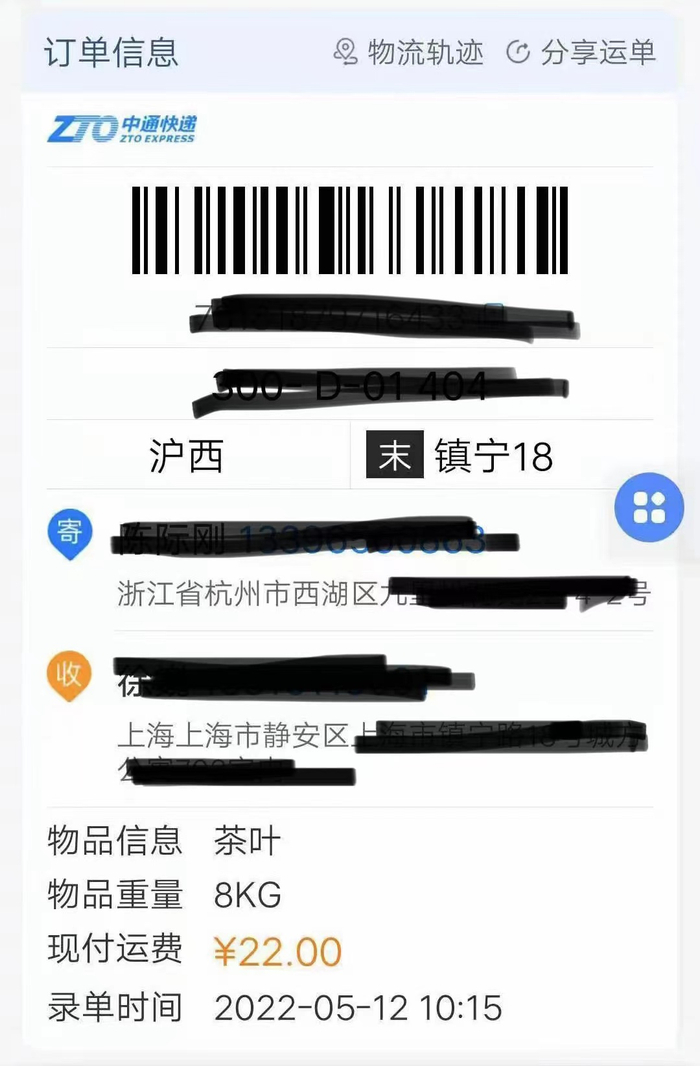Open the blue floating grid menu
This screenshot has height=1066, width=700.
click(x=649, y=507)
